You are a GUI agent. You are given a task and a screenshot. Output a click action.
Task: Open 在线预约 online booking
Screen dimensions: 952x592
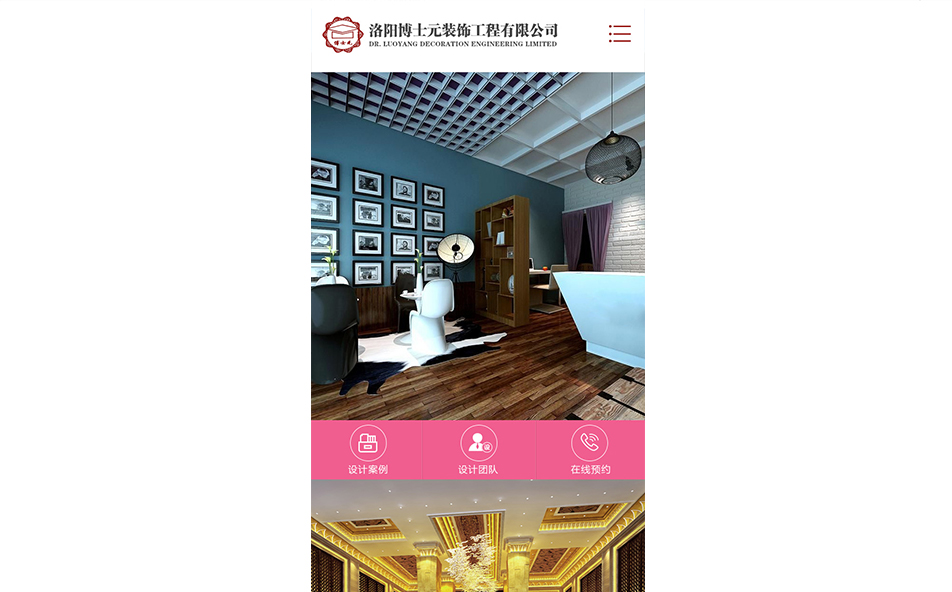click(590, 450)
